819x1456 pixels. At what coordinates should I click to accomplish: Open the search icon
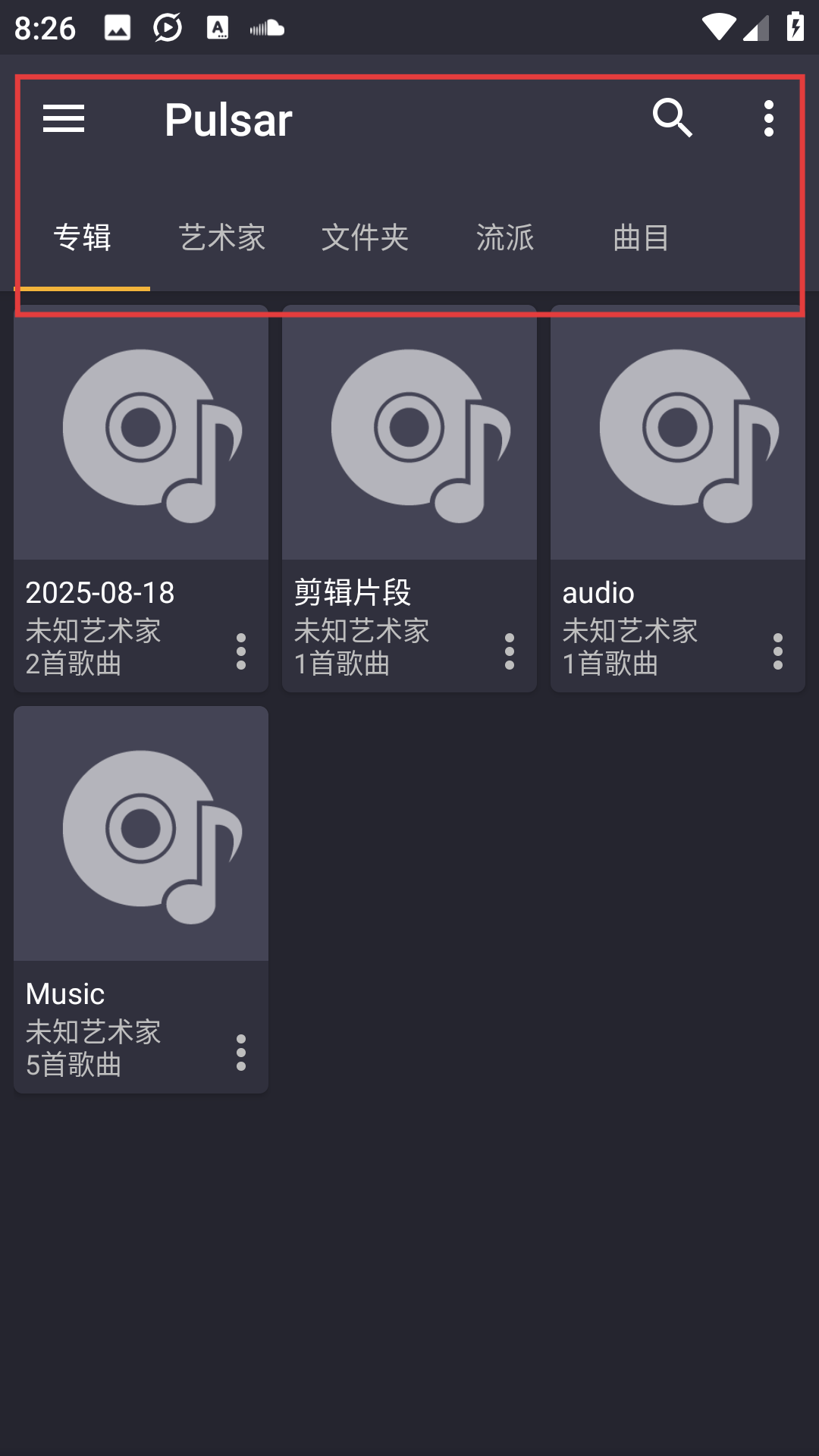coord(673,118)
